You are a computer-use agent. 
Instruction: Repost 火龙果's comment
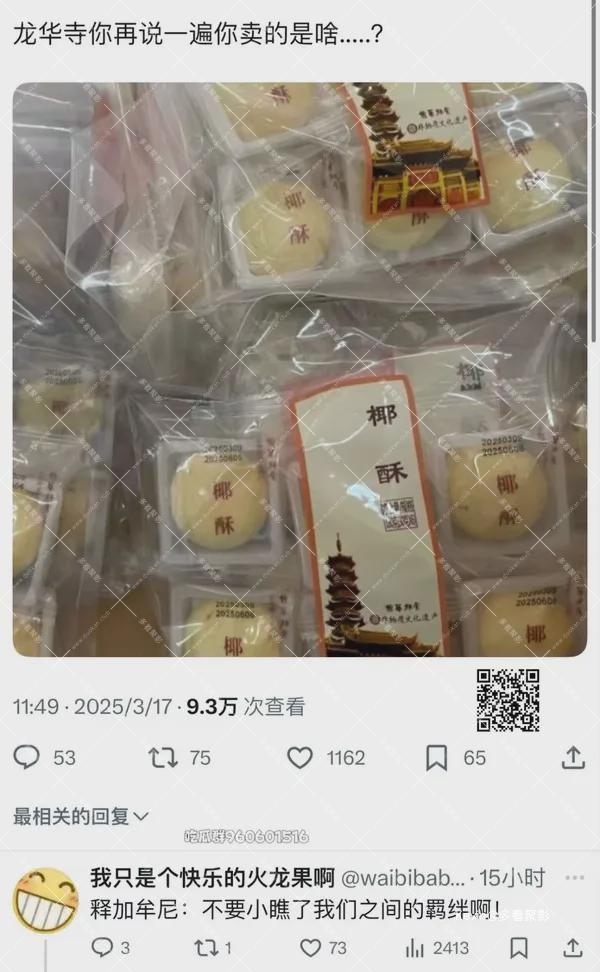click(208, 947)
